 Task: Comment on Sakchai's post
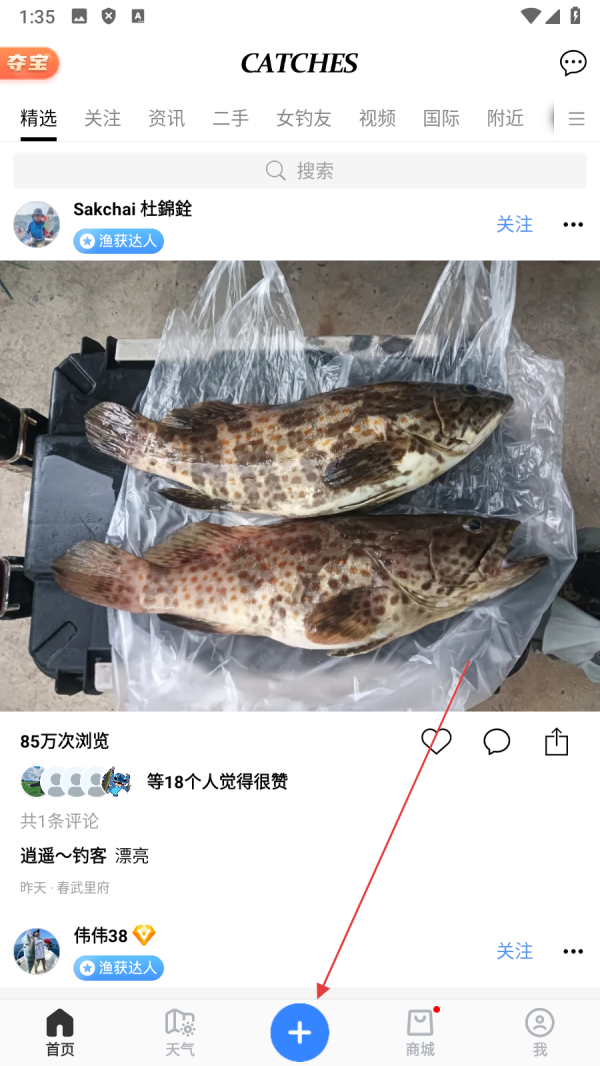tap(496, 741)
